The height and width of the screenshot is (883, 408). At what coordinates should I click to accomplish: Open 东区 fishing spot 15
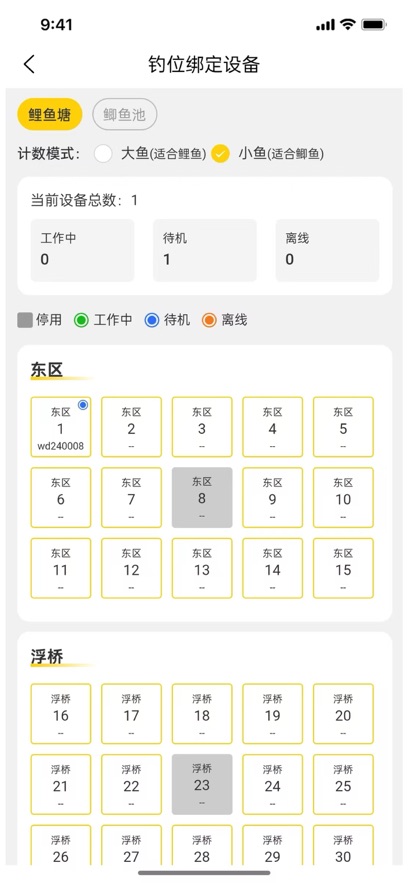click(x=343, y=568)
